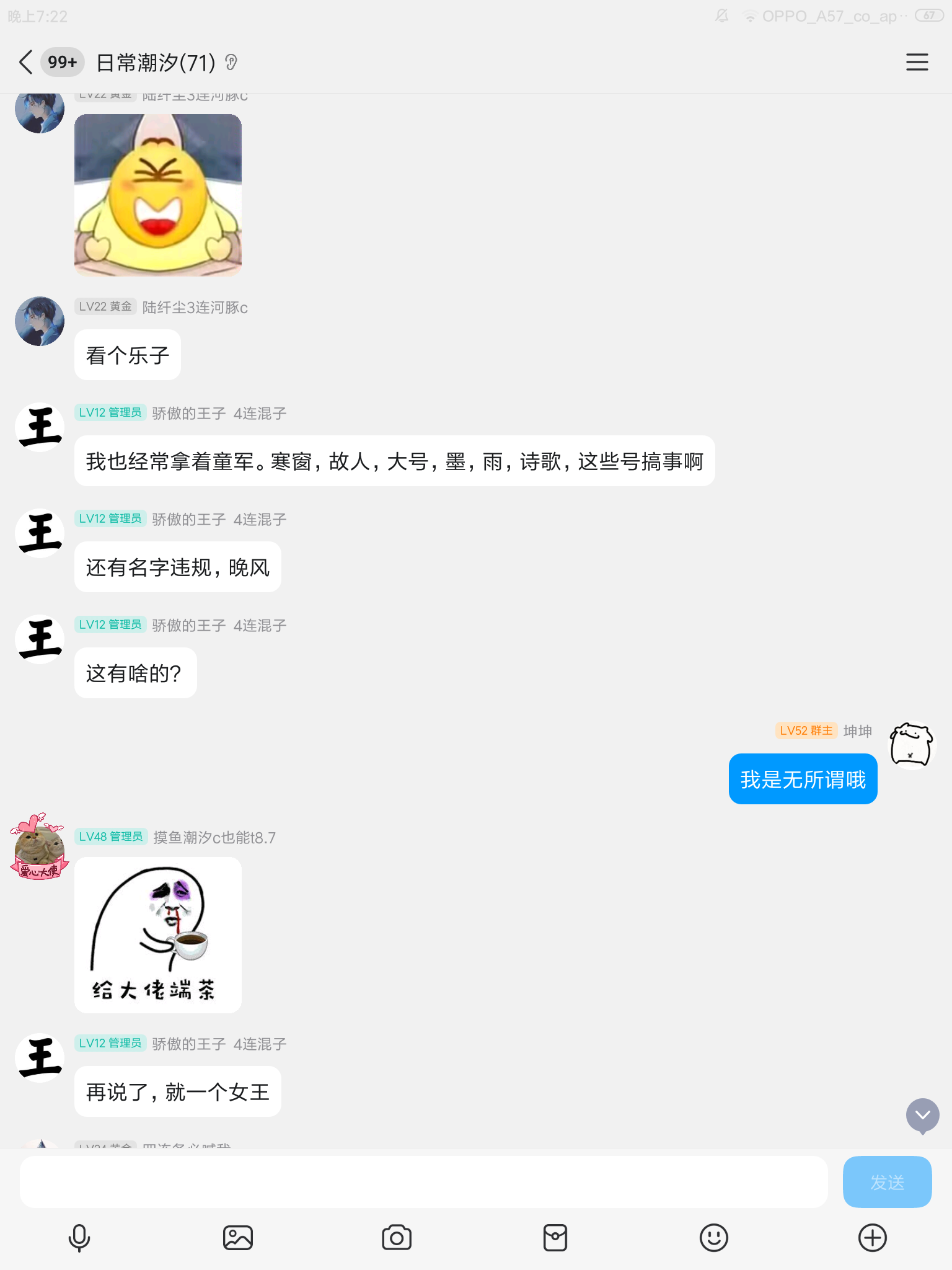Tap the red packet box icon
Screen dimensions: 952x1270
point(555,1238)
